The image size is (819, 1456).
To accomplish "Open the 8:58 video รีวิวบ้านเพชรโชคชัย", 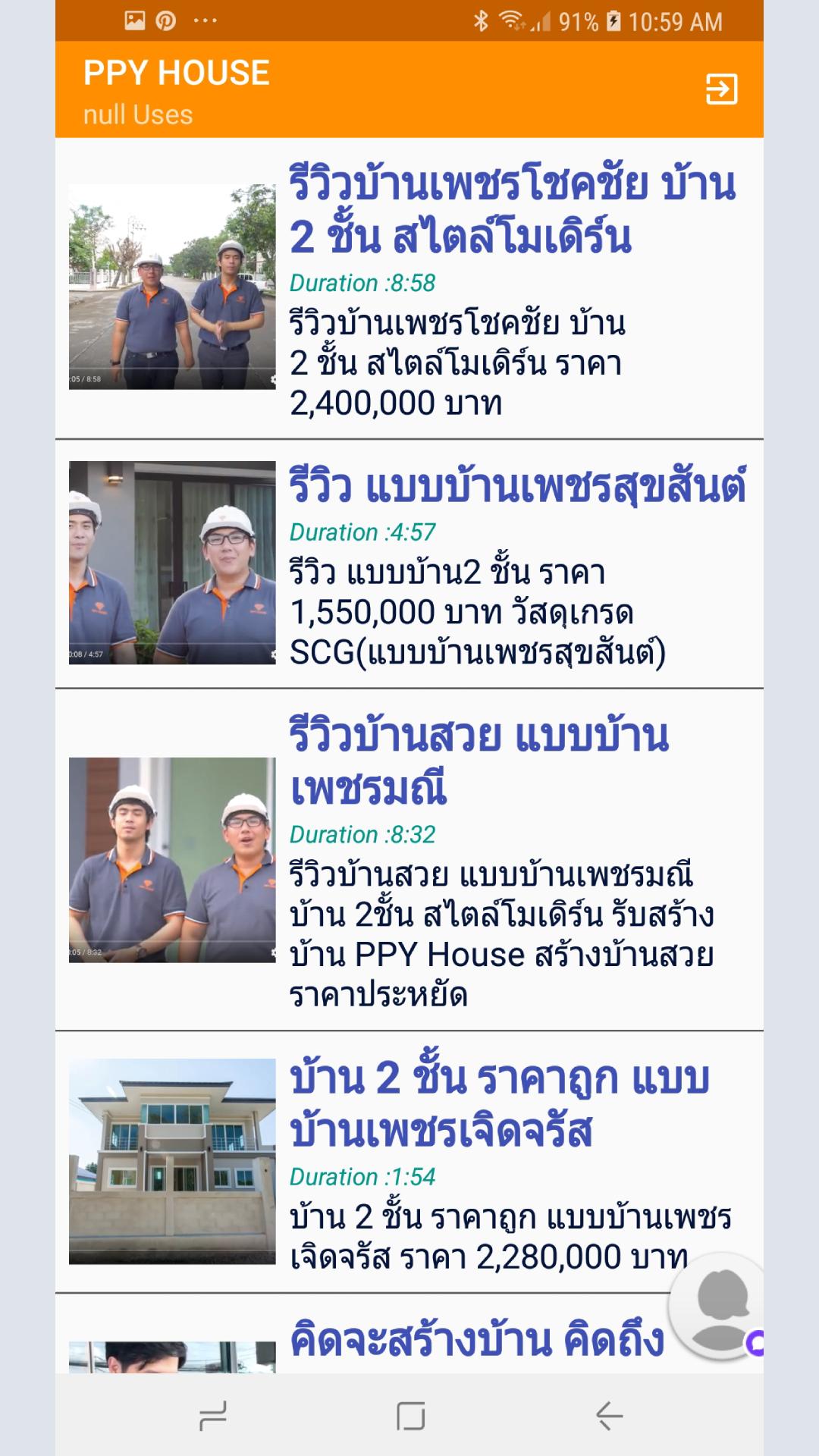I will pyautogui.click(x=409, y=288).
